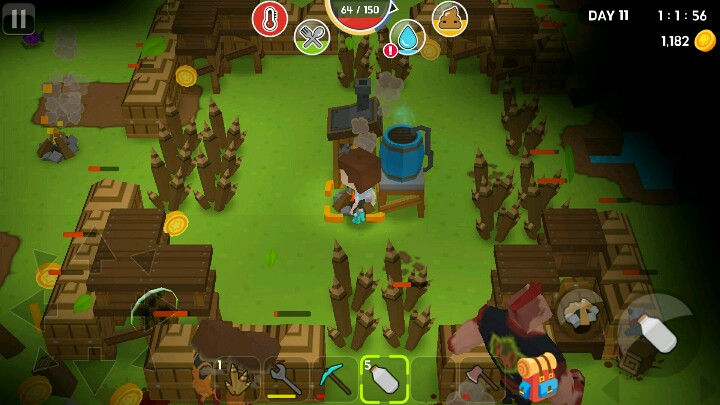Select the bottle slot with 5 items
The image size is (720, 405).
(x=384, y=380)
